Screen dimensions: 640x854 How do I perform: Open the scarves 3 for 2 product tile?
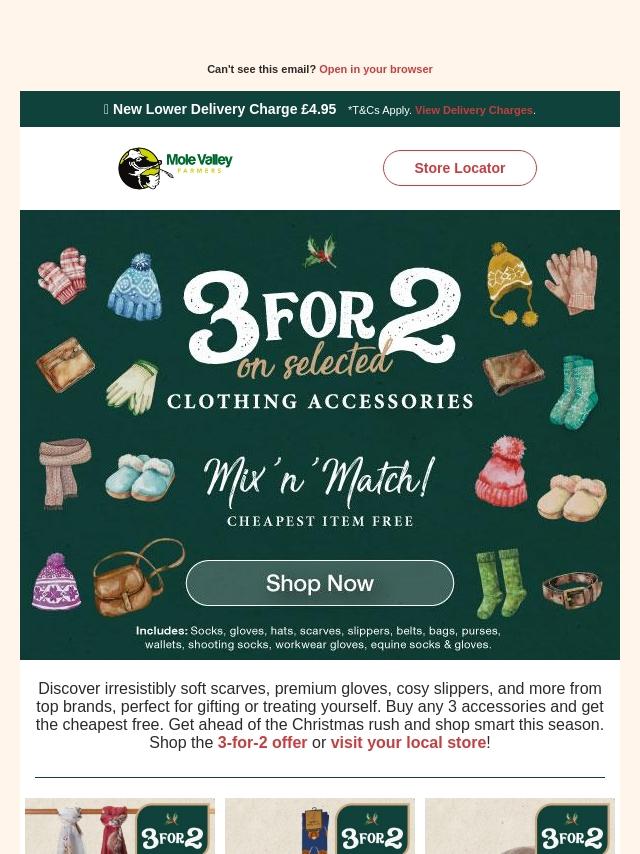click(120, 827)
